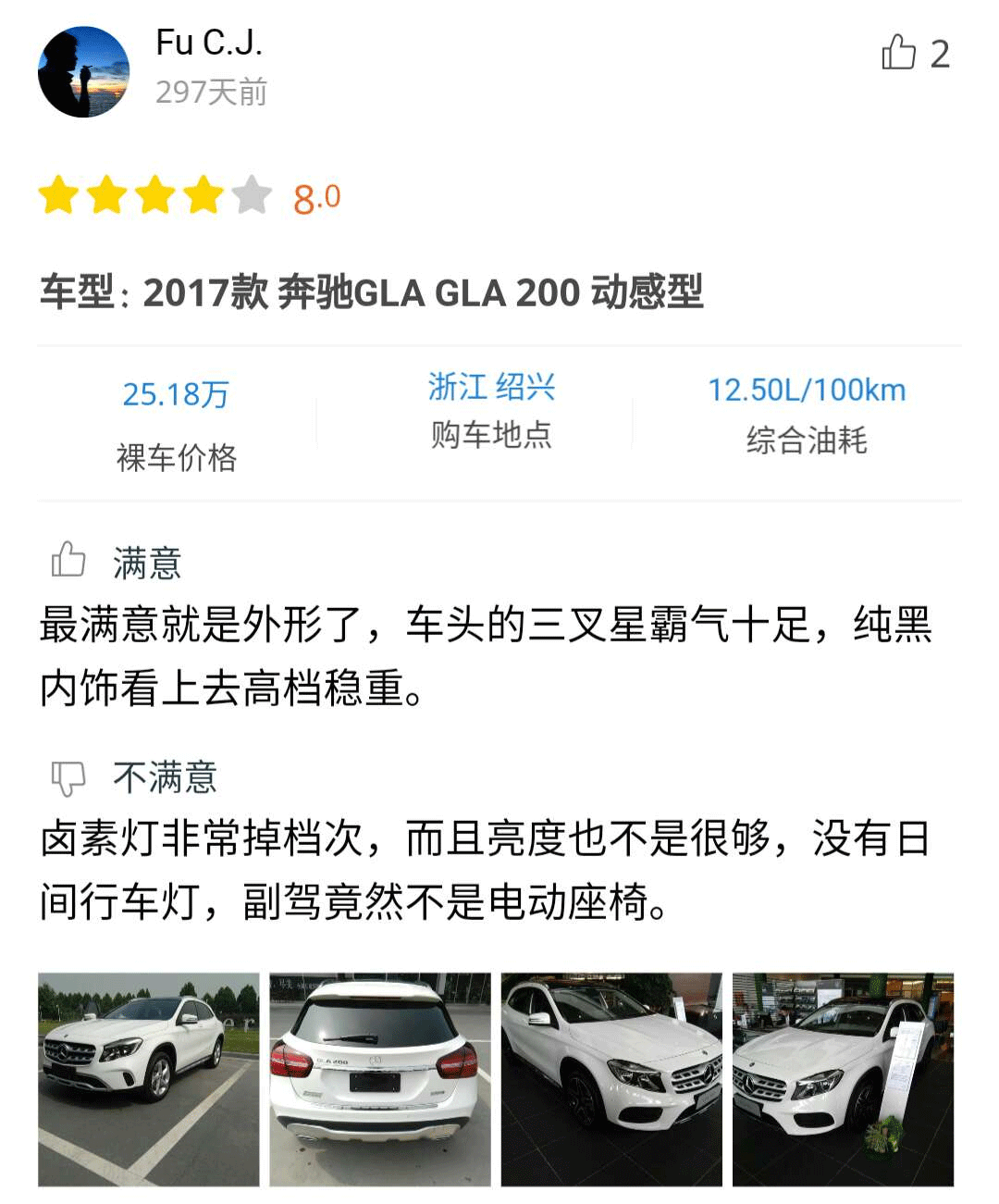Screen dimensions: 999x1204
Task: Open the third photo of the car in the showroom
Action: tap(611, 1079)
